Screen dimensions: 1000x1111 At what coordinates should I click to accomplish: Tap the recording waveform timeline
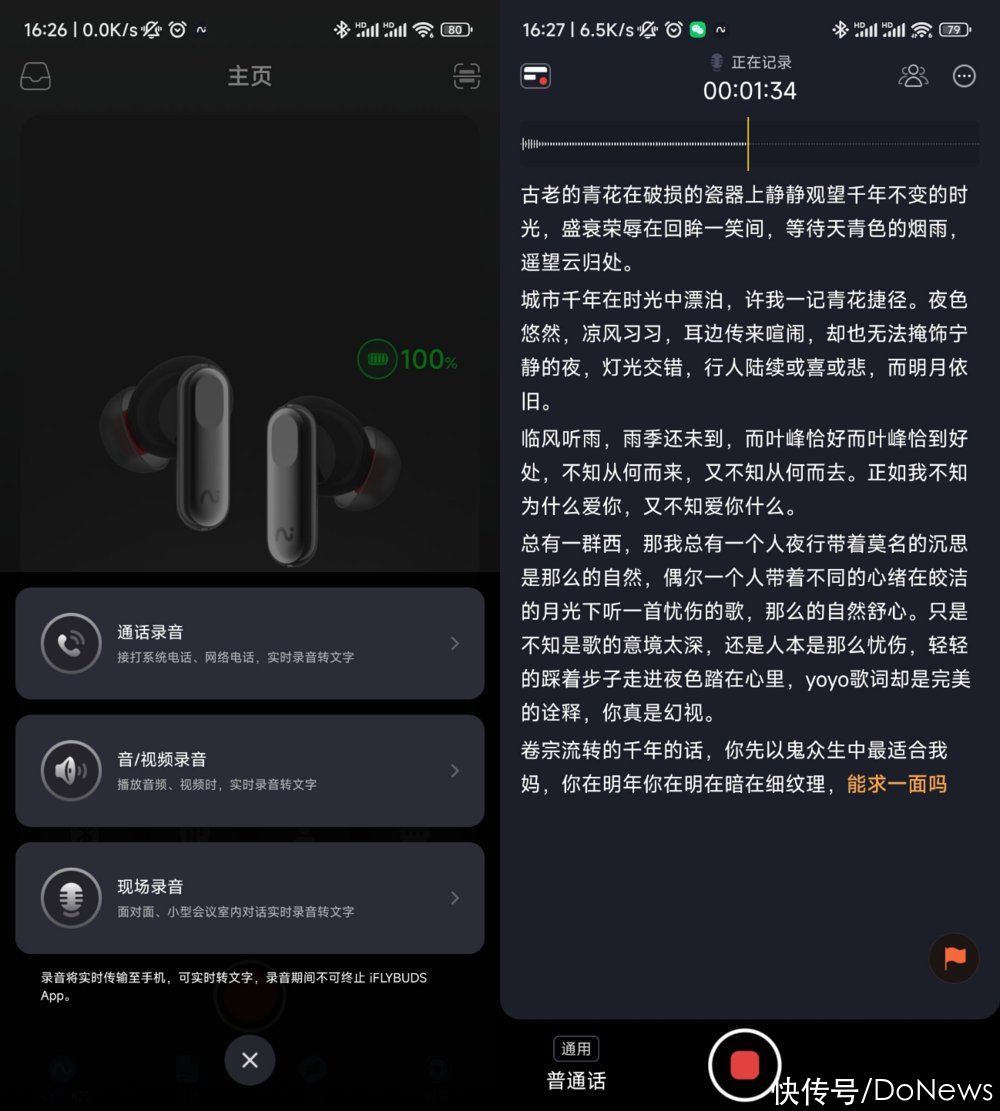tap(749, 144)
